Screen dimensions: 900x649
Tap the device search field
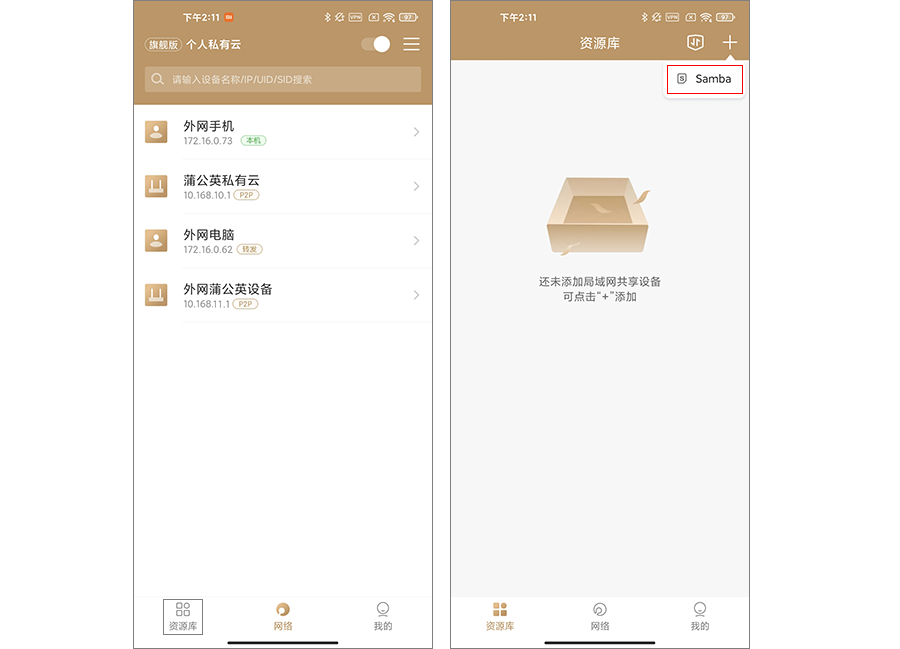(x=283, y=79)
